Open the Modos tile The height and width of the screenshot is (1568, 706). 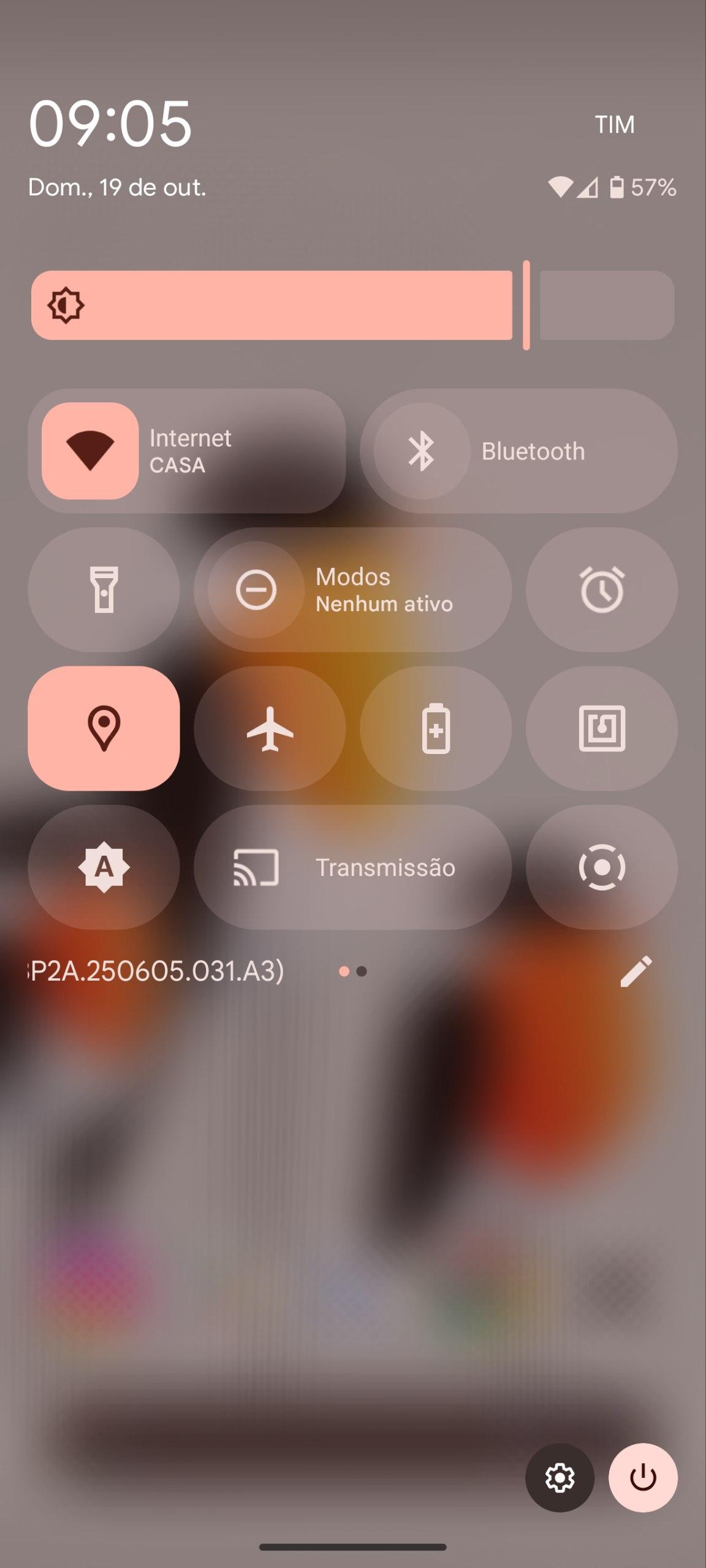coord(353,590)
